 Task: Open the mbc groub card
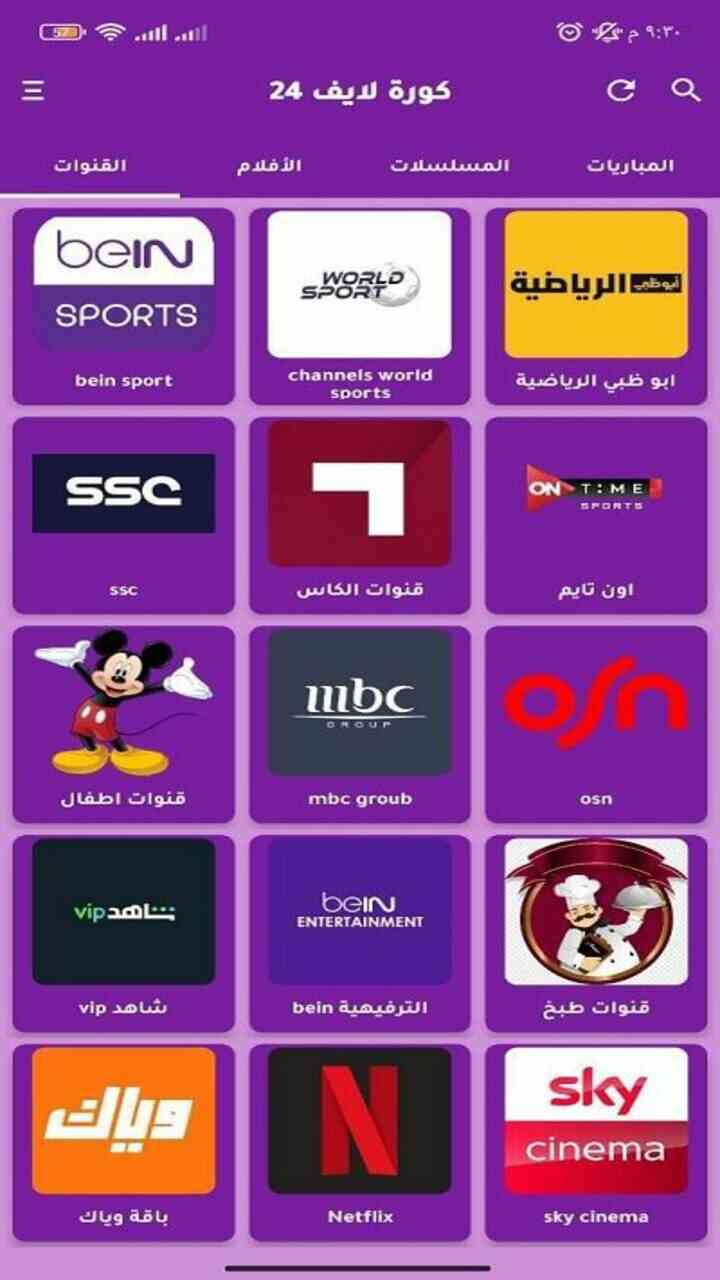coord(360,723)
